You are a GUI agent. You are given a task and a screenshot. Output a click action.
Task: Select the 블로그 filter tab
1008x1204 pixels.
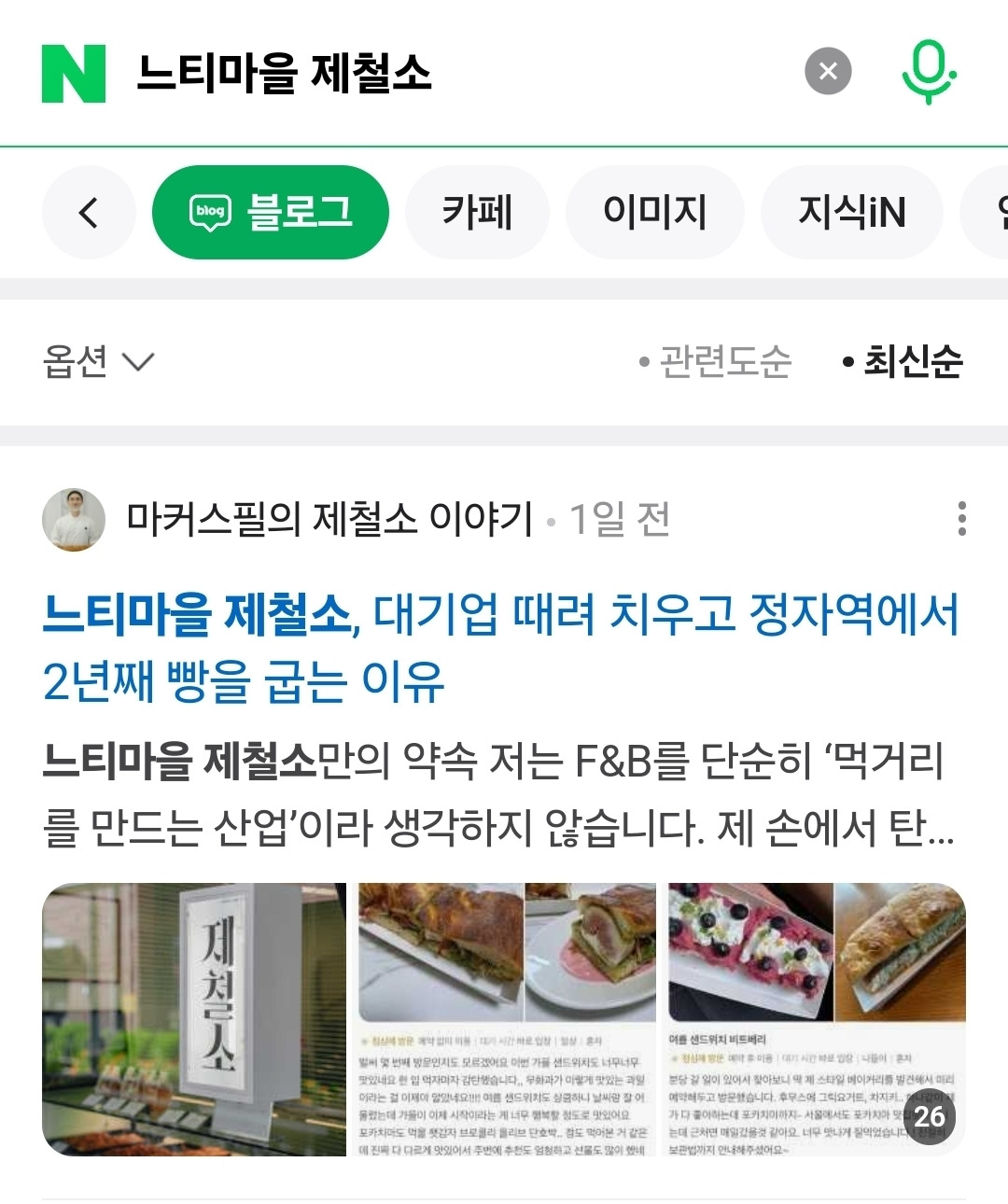pos(271,212)
